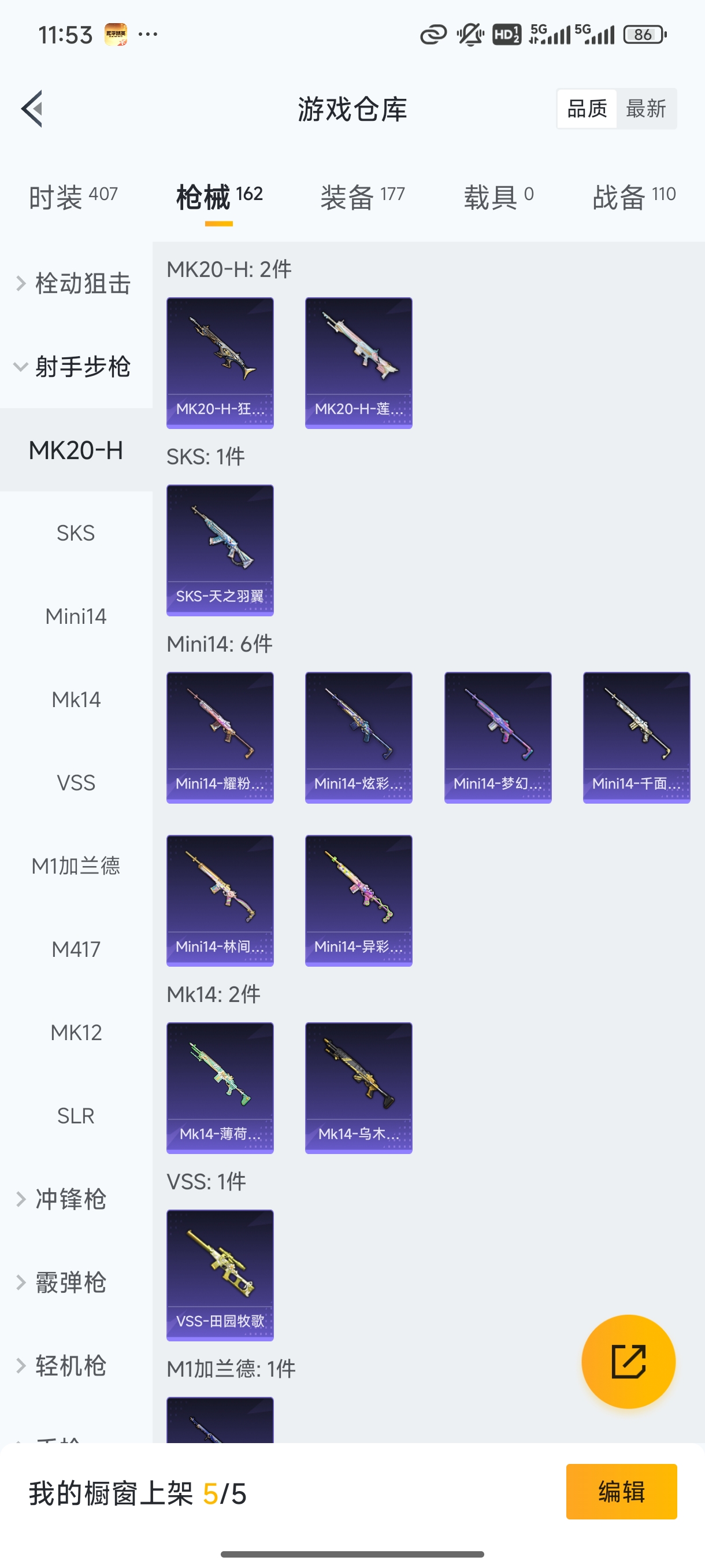View the Mk14-薄荷 skin tile

pyautogui.click(x=220, y=1087)
